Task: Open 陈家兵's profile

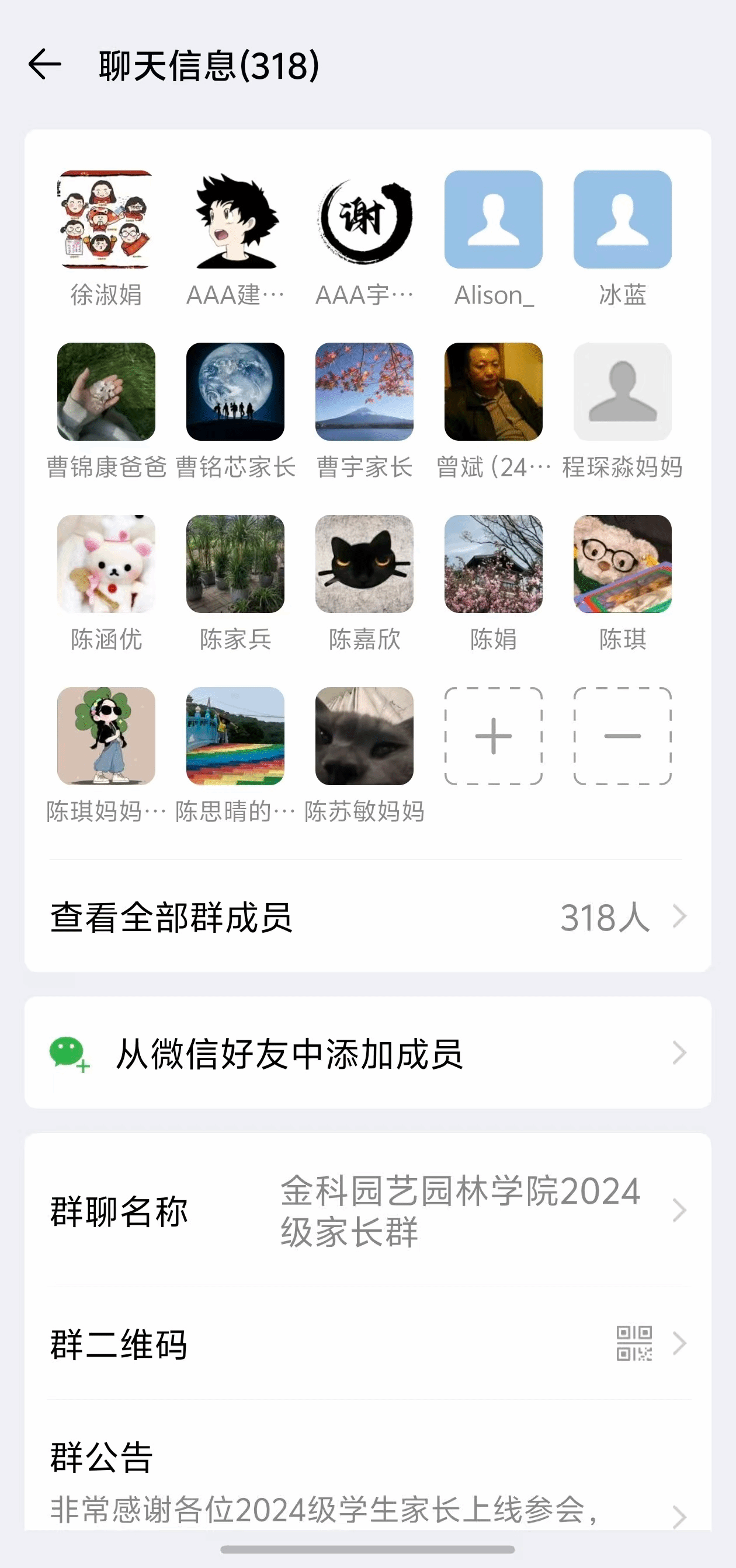Action: point(235,565)
